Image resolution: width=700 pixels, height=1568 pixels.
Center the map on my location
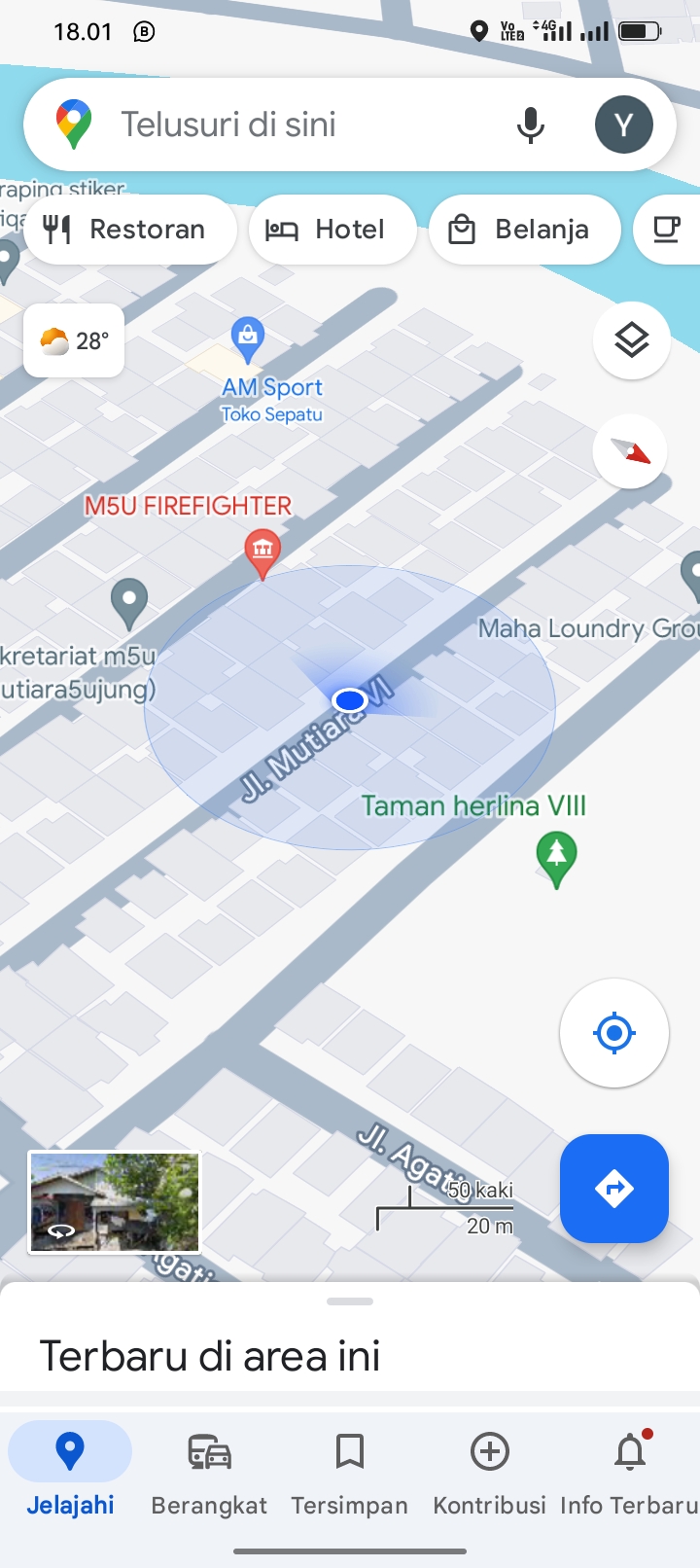coord(613,1033)
